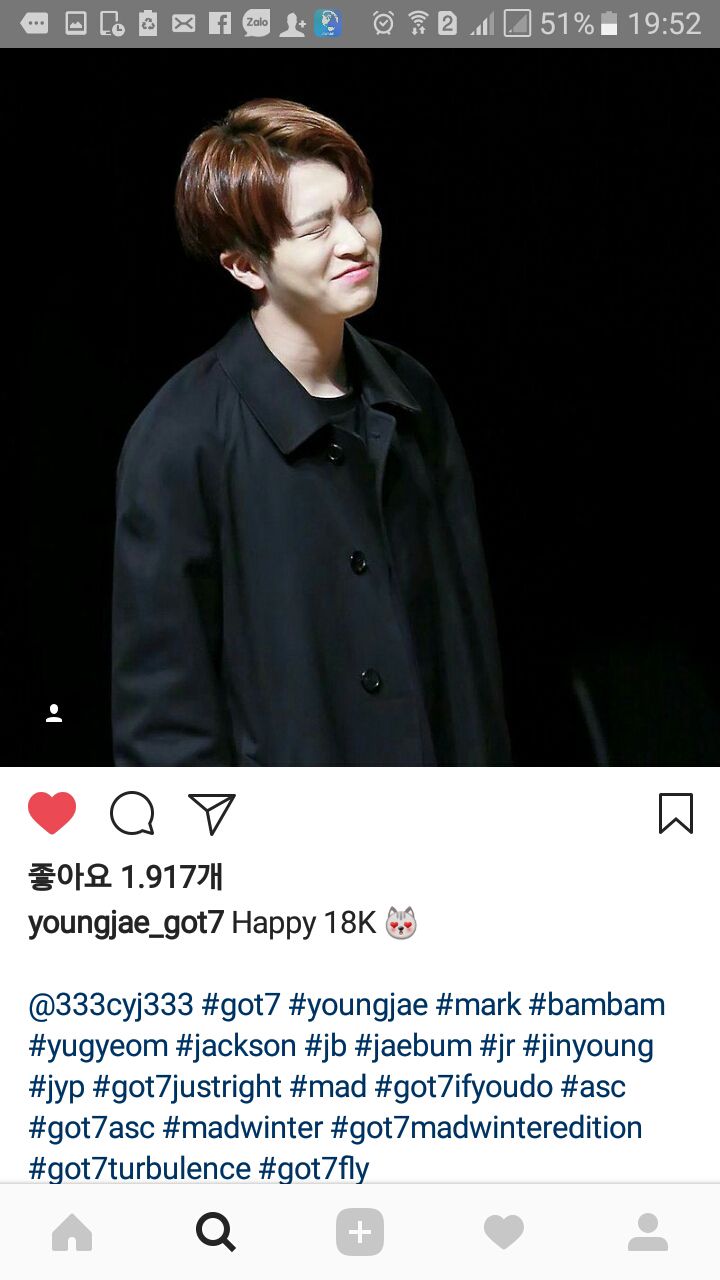Screen dimensions: 720x1280
Task: Bookmark this post
Action: pyautogui.click(x=676, y=813)
